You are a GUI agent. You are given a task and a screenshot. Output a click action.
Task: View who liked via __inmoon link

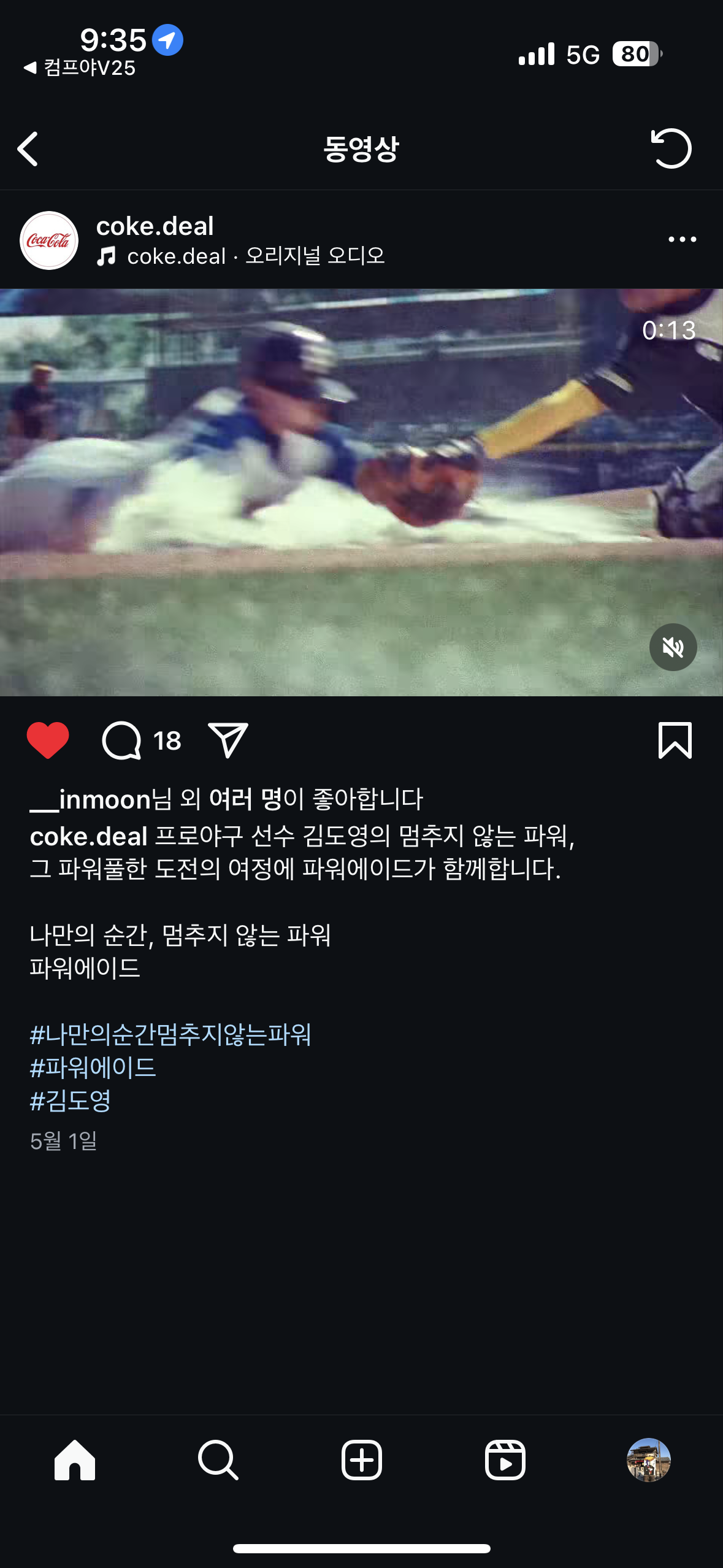tap(91, 799)
